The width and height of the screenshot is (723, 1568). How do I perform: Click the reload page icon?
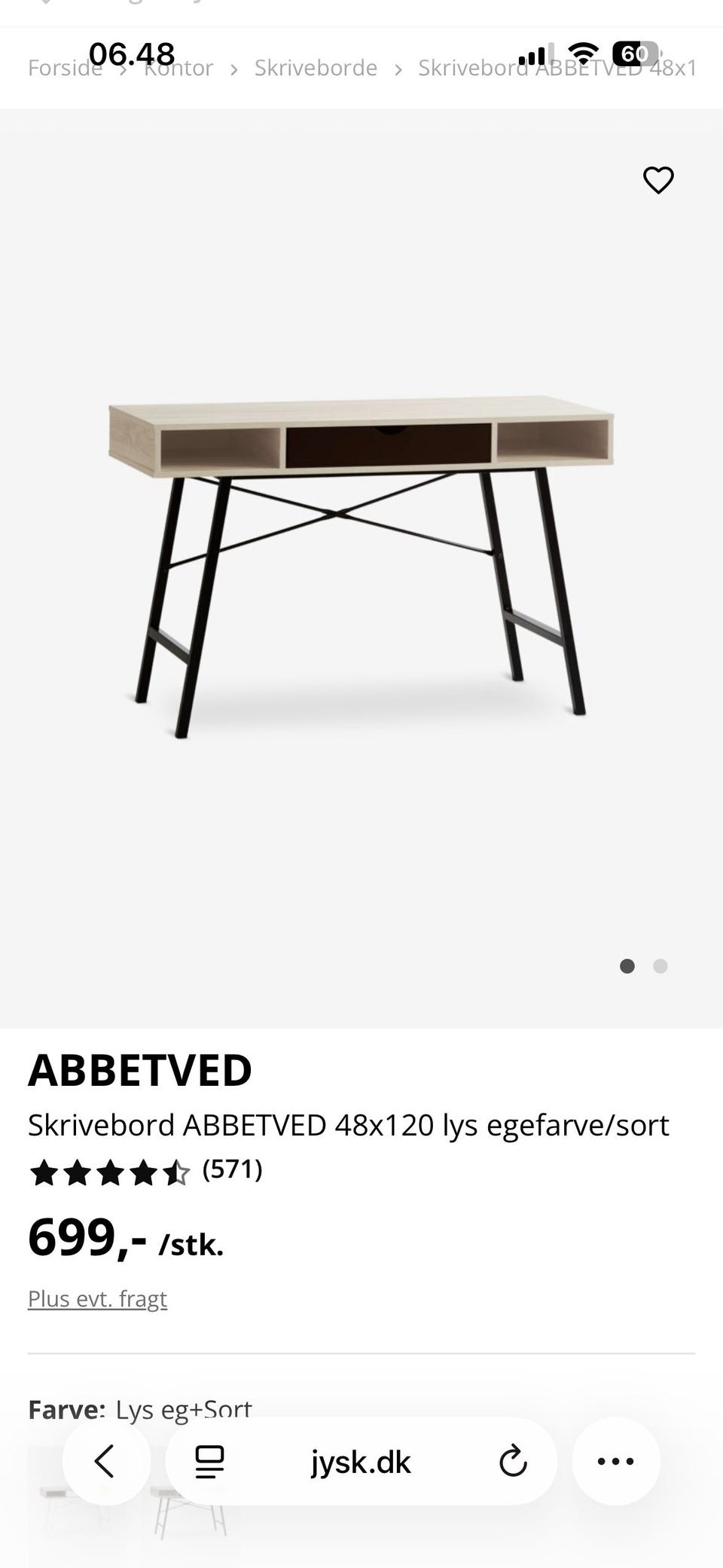[513, 1460]
